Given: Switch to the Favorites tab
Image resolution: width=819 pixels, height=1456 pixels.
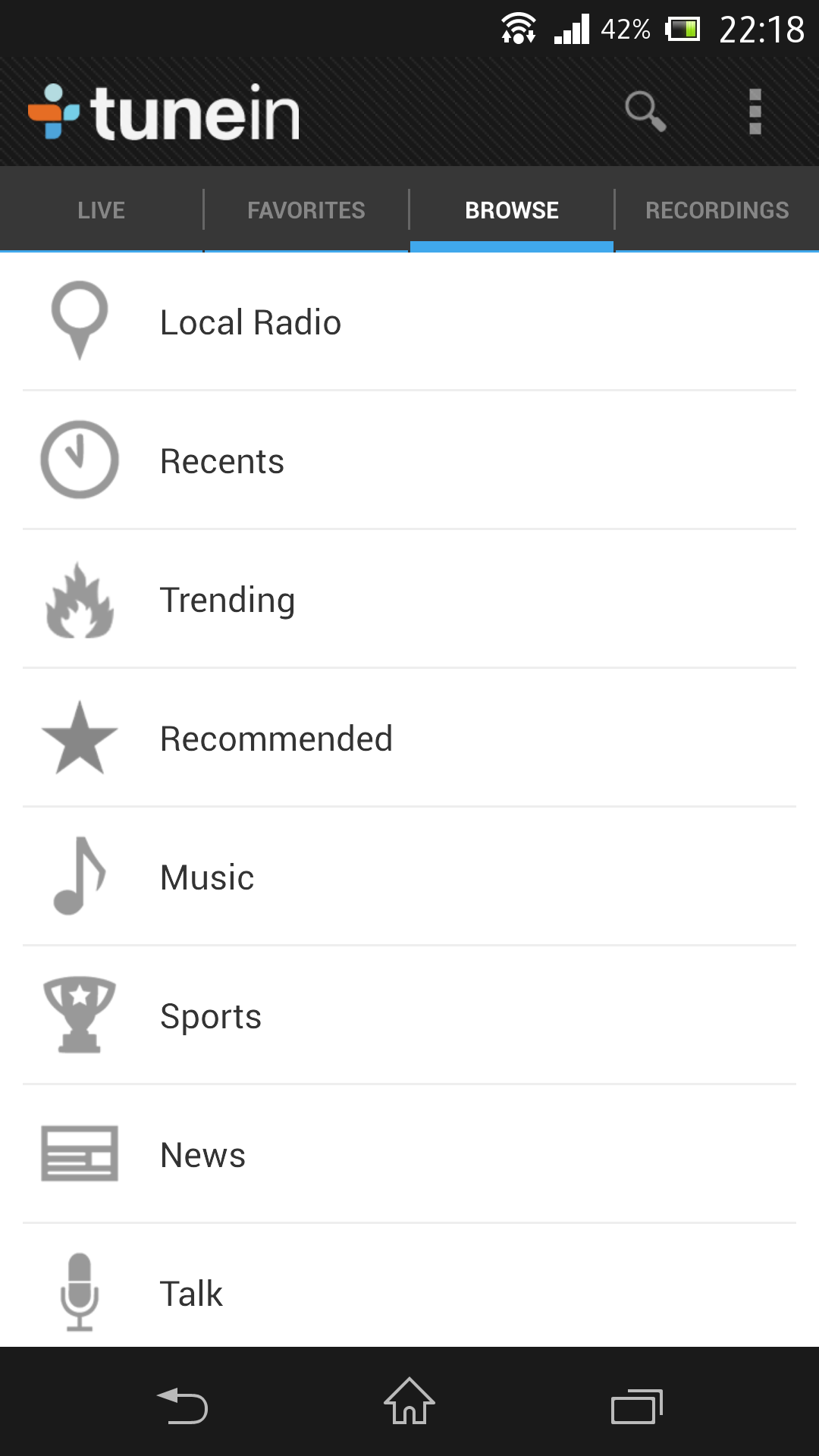Looking at the screenshot, I should tap(306, 210).
